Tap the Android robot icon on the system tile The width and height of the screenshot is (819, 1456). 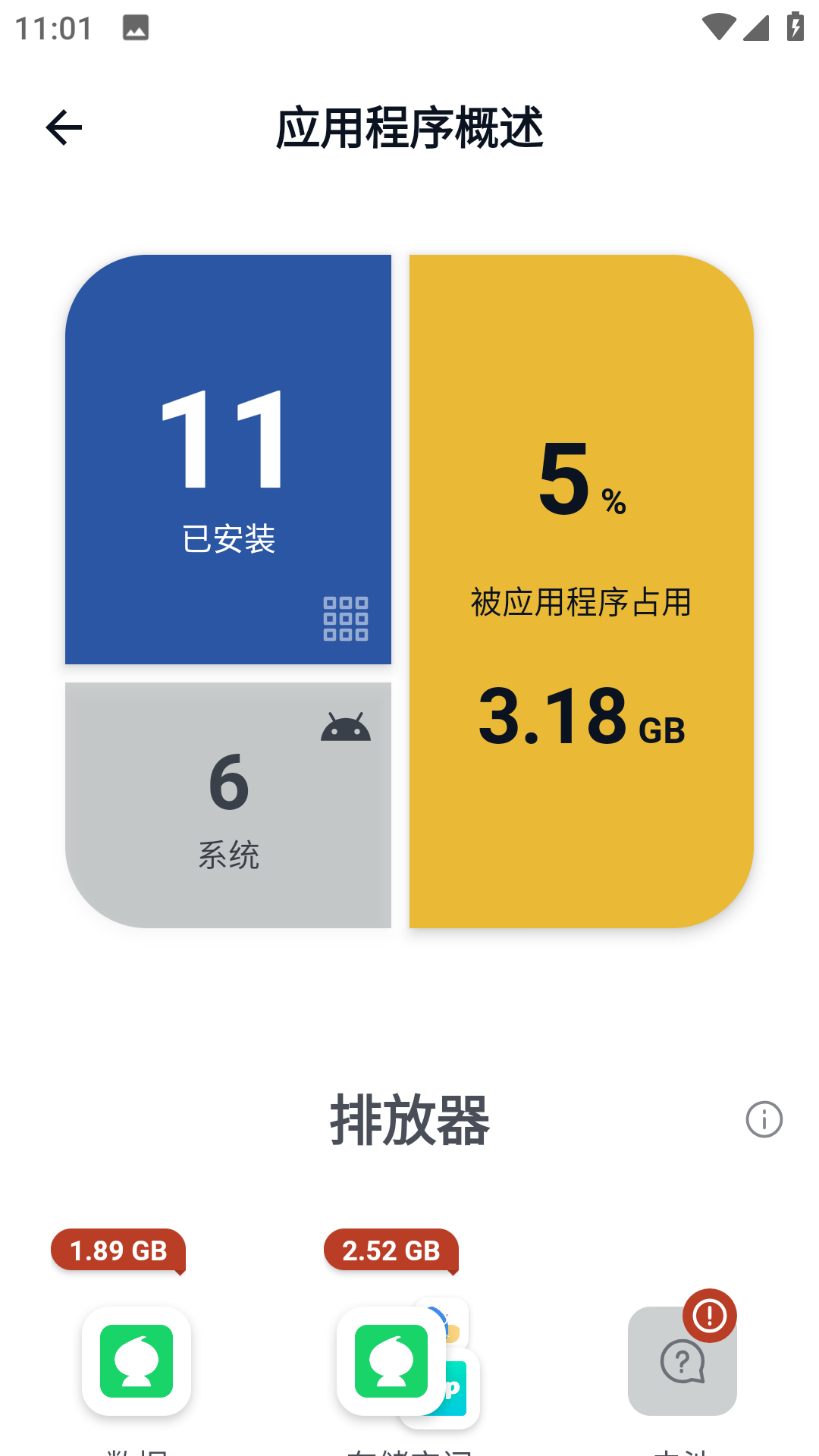[346, 724]
